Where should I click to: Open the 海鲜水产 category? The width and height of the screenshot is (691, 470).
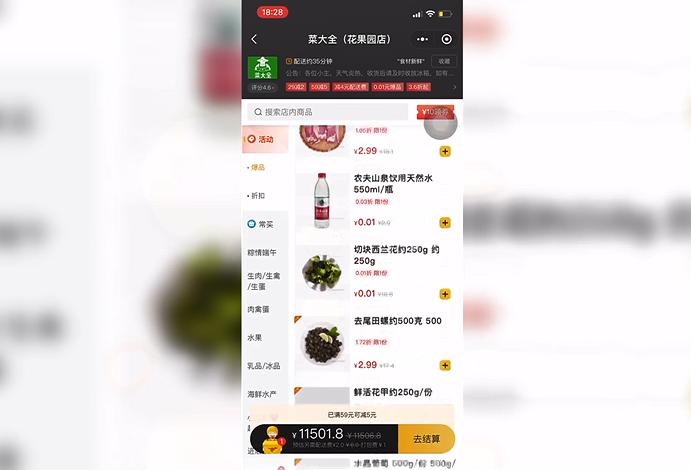tap(264, 394)
